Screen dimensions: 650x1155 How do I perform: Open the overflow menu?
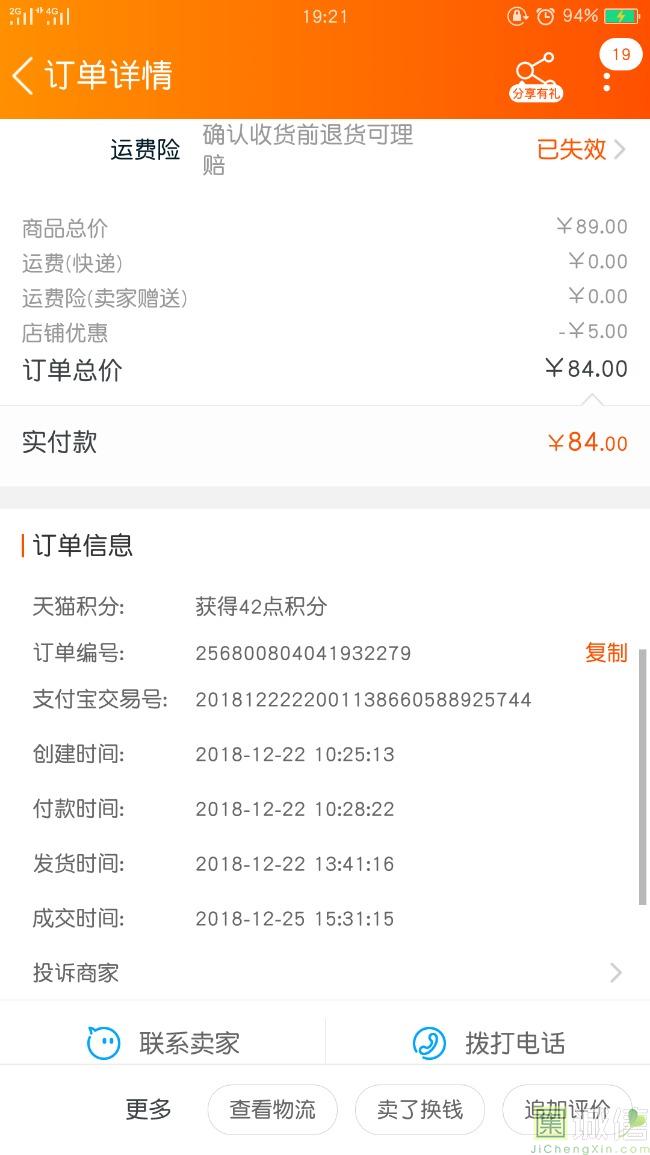[x=607, y=78]
